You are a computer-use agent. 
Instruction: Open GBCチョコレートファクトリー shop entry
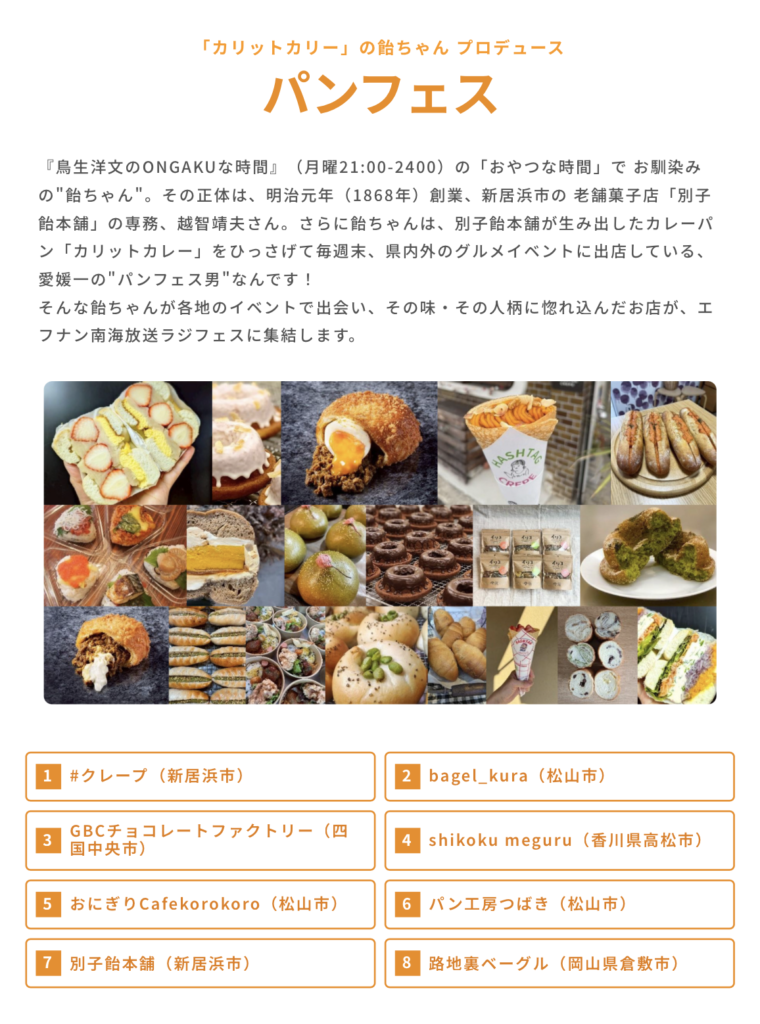pyautogui.click(x=200, y=840)
